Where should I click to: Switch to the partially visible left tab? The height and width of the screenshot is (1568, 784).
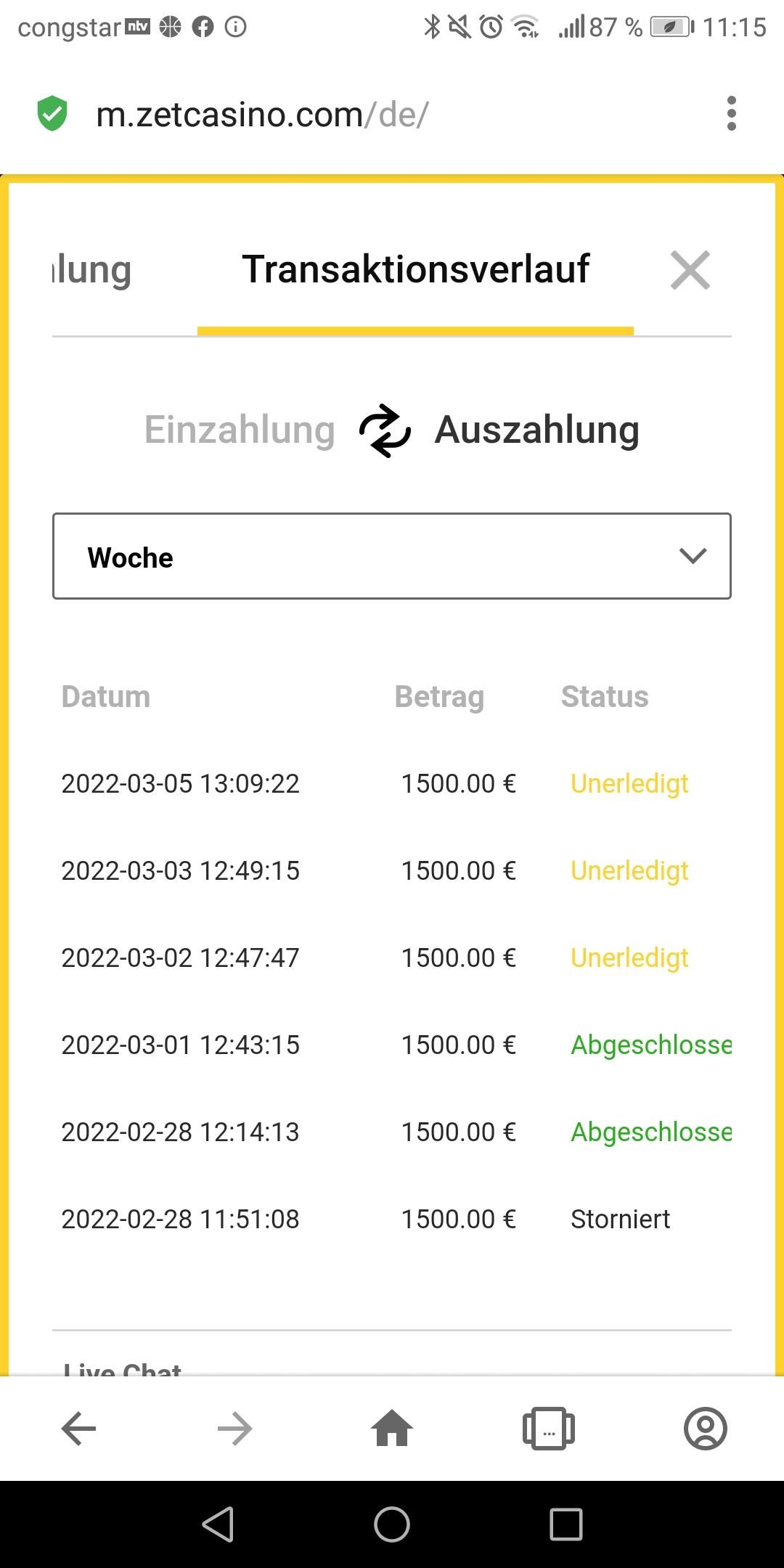[93, 270]
